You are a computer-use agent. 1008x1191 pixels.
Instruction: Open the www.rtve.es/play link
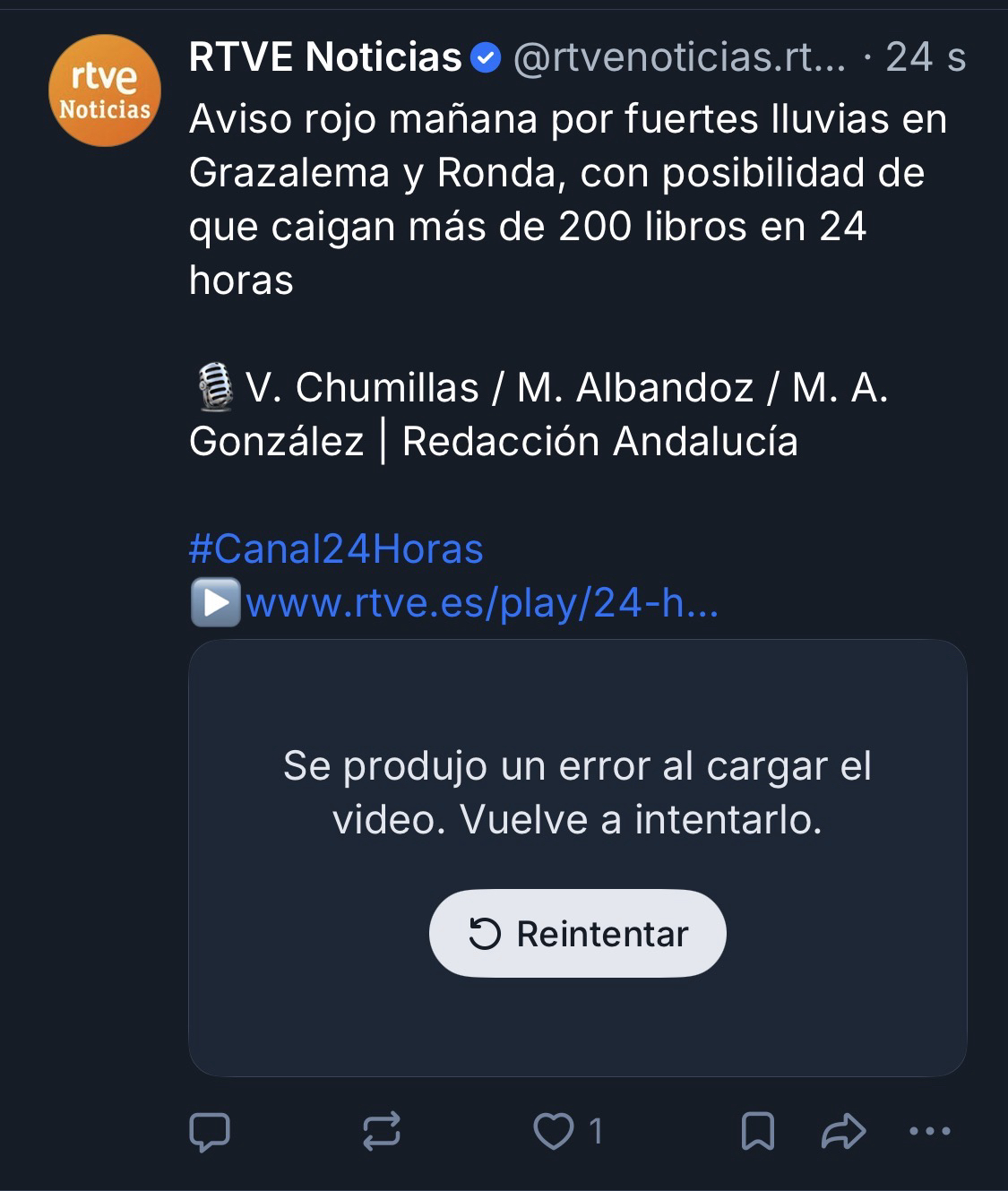coord(481,603)
